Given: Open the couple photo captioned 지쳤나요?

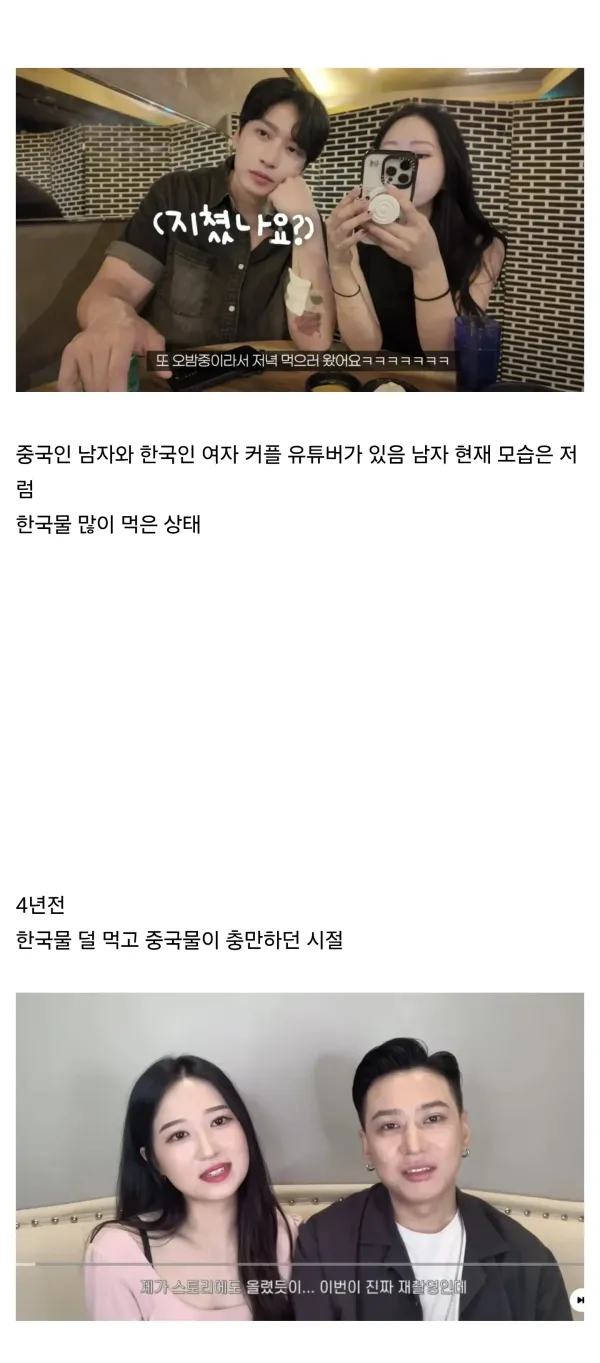Looking at the screenshot, I should point(300,230).
